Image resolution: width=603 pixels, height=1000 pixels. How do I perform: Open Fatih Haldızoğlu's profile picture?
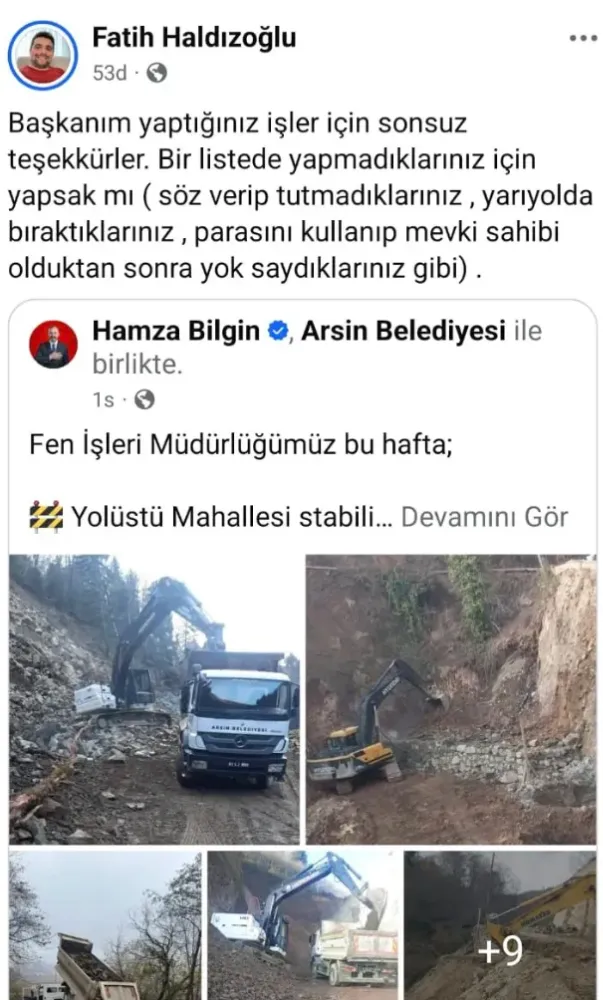[42, 54]
